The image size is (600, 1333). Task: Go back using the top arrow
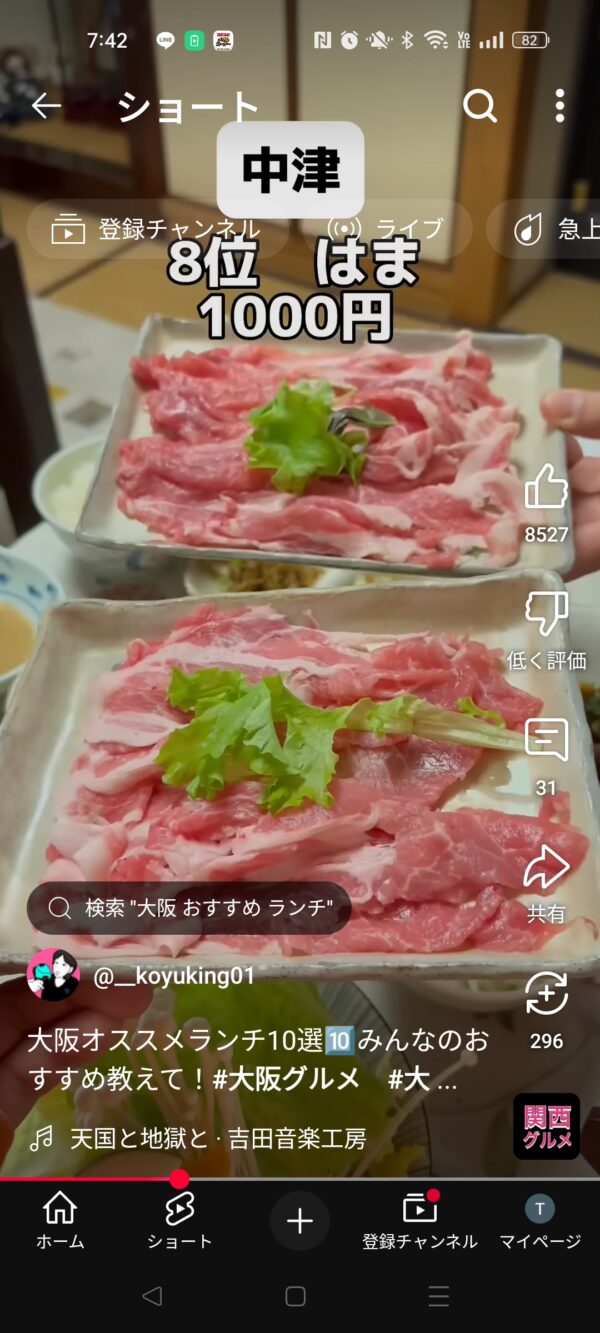click(46, 106)
